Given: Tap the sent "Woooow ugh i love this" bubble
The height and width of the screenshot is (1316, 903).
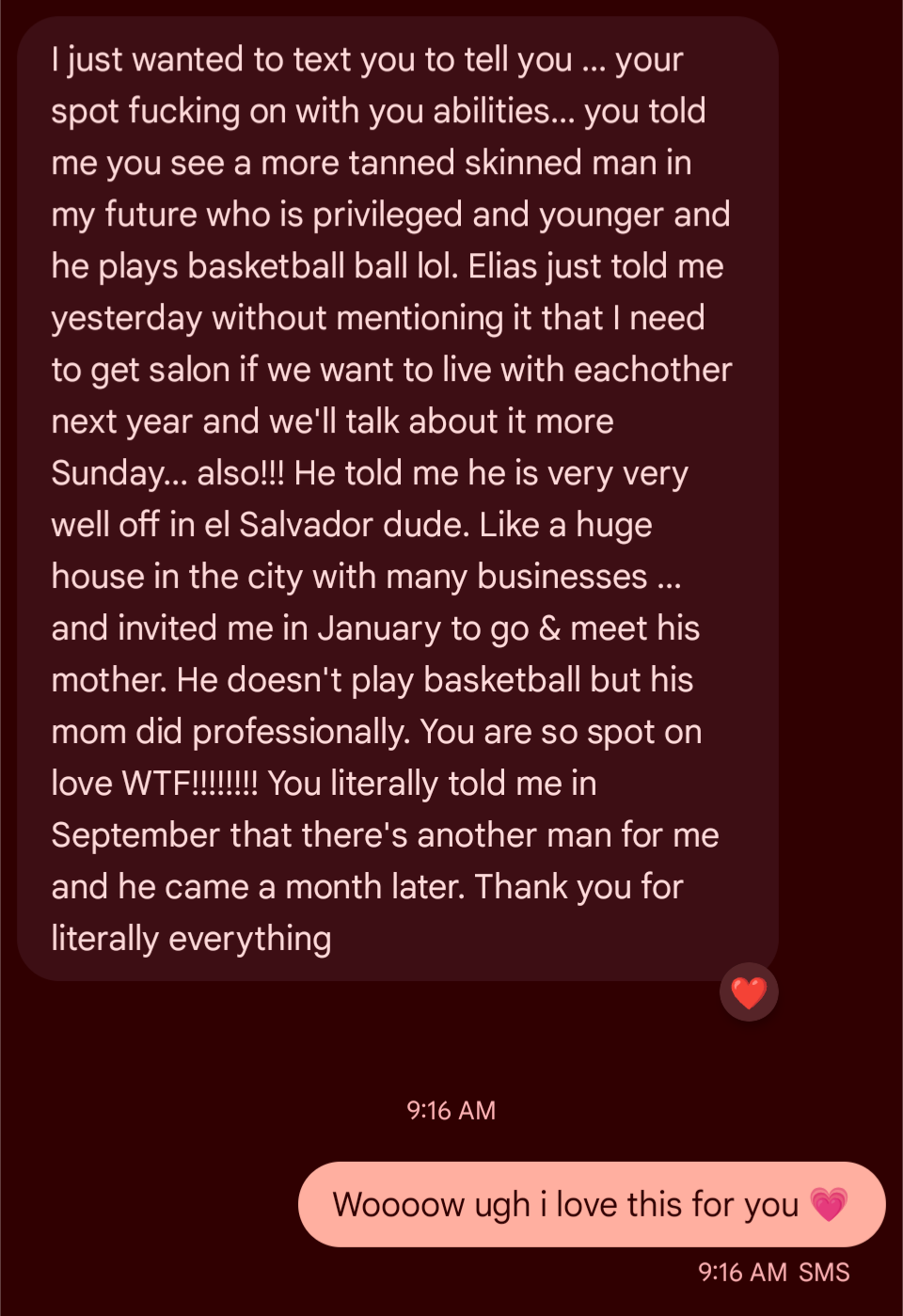Looking at the screenshot, I should [591, 1204].
